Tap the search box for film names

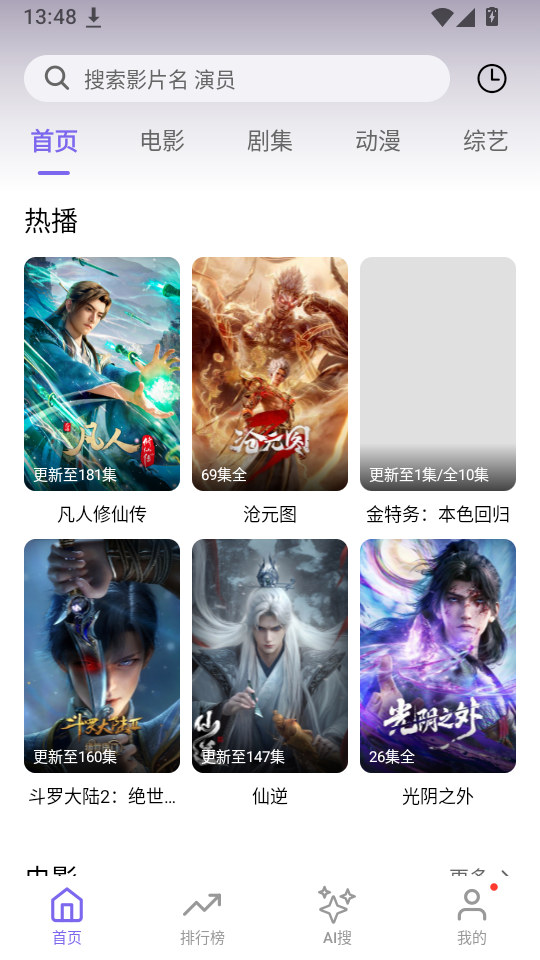tap(237, 79)
